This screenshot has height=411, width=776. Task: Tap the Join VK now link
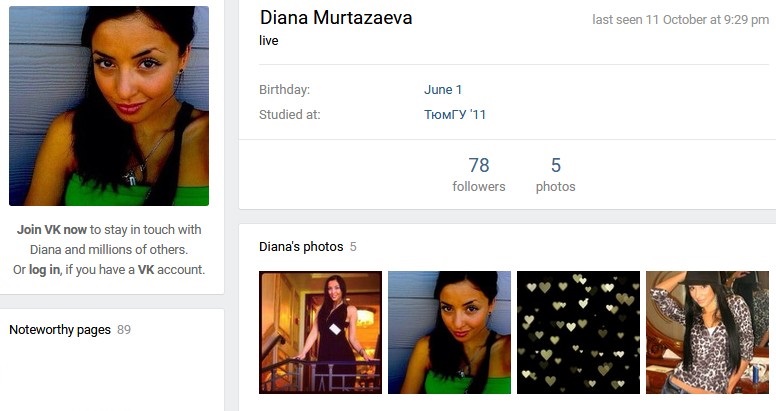pyautogui.click(x=52, y=229)
